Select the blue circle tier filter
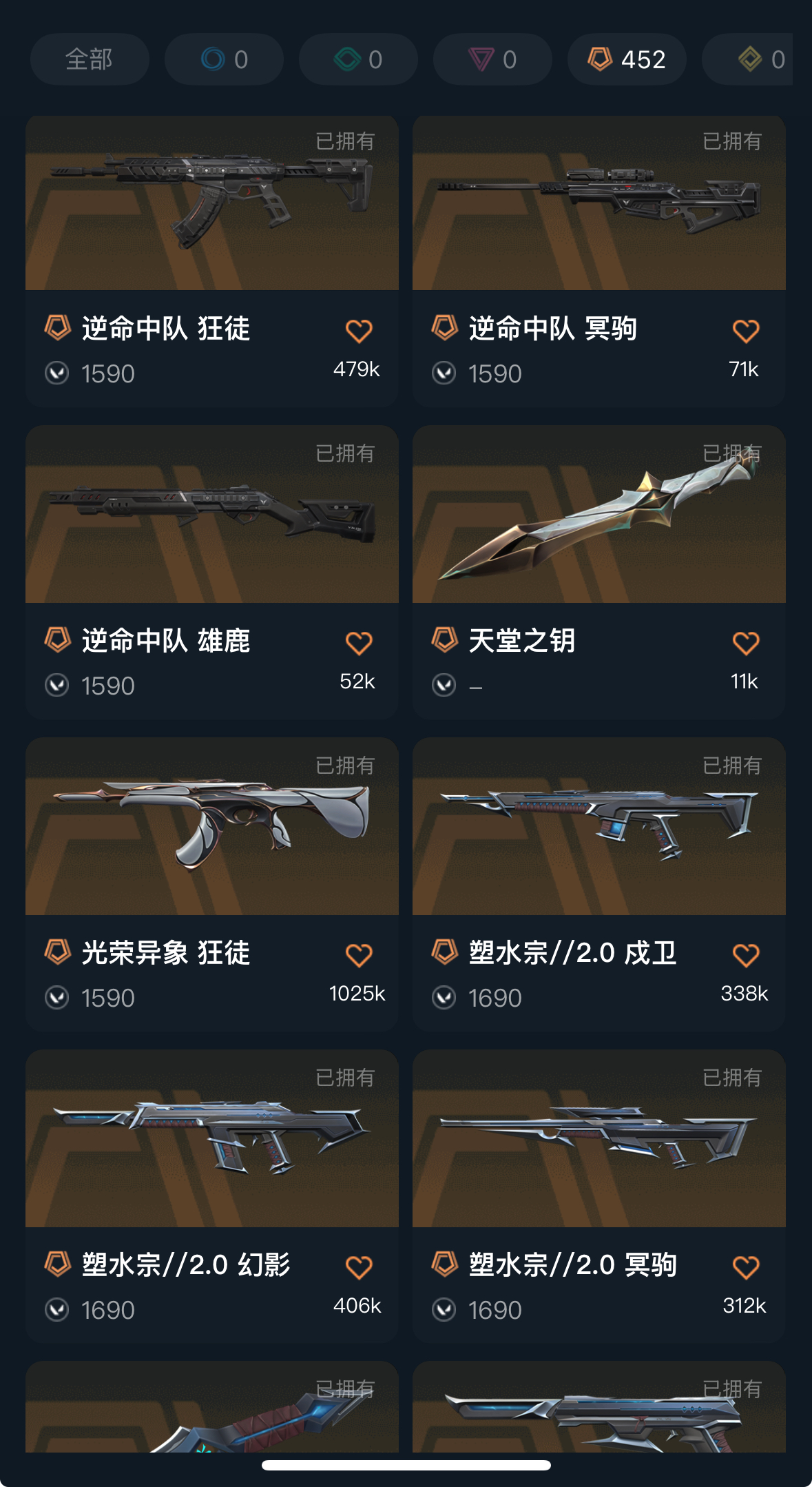The width and height of the screenshot is (812, 1487). click(x=224, y=59)
